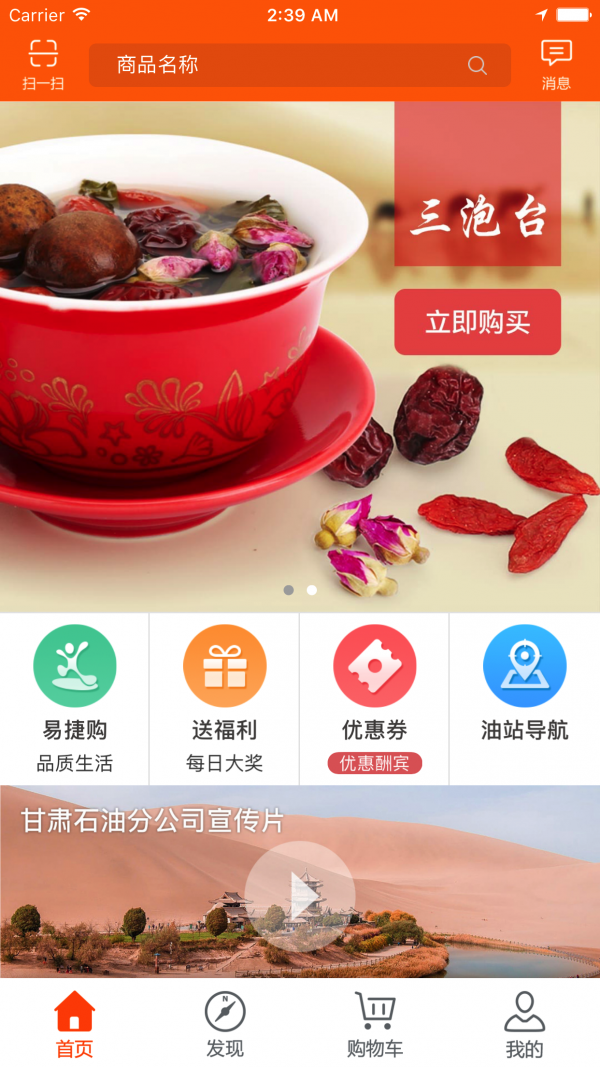Image resolution: width=600 pixels, height=1067 pixels.
Task: Open 消息 messages
Action: coord(556,65)
